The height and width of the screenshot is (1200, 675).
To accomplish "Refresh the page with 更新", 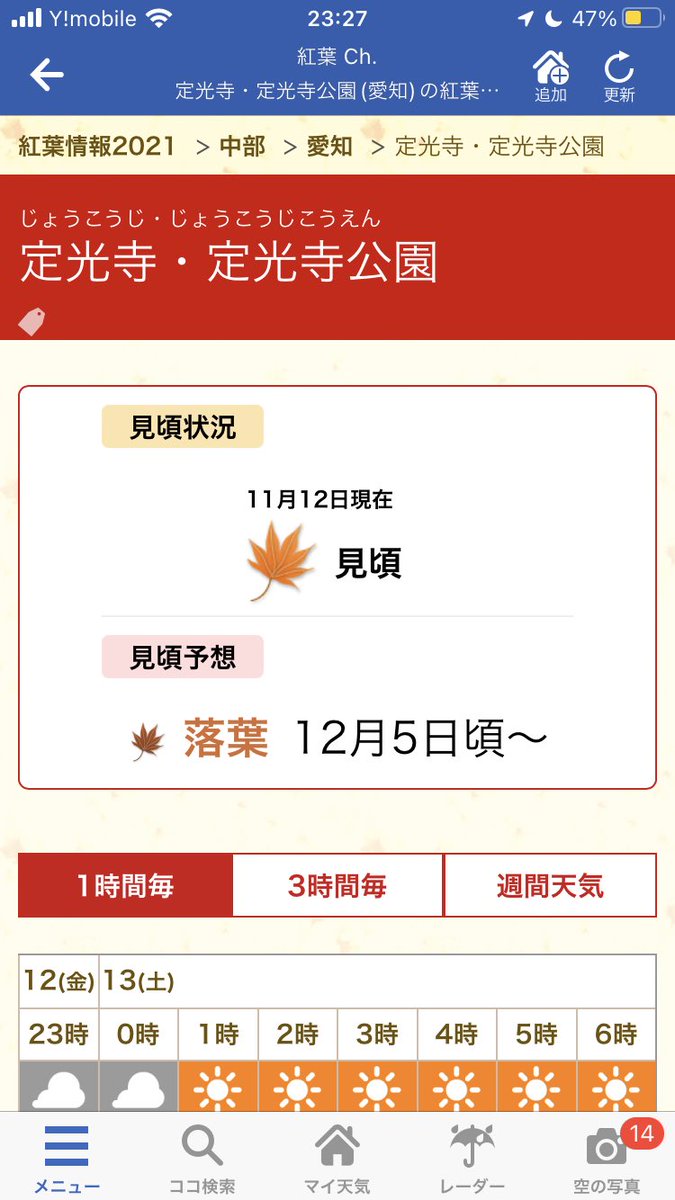I will pos(619,76).
